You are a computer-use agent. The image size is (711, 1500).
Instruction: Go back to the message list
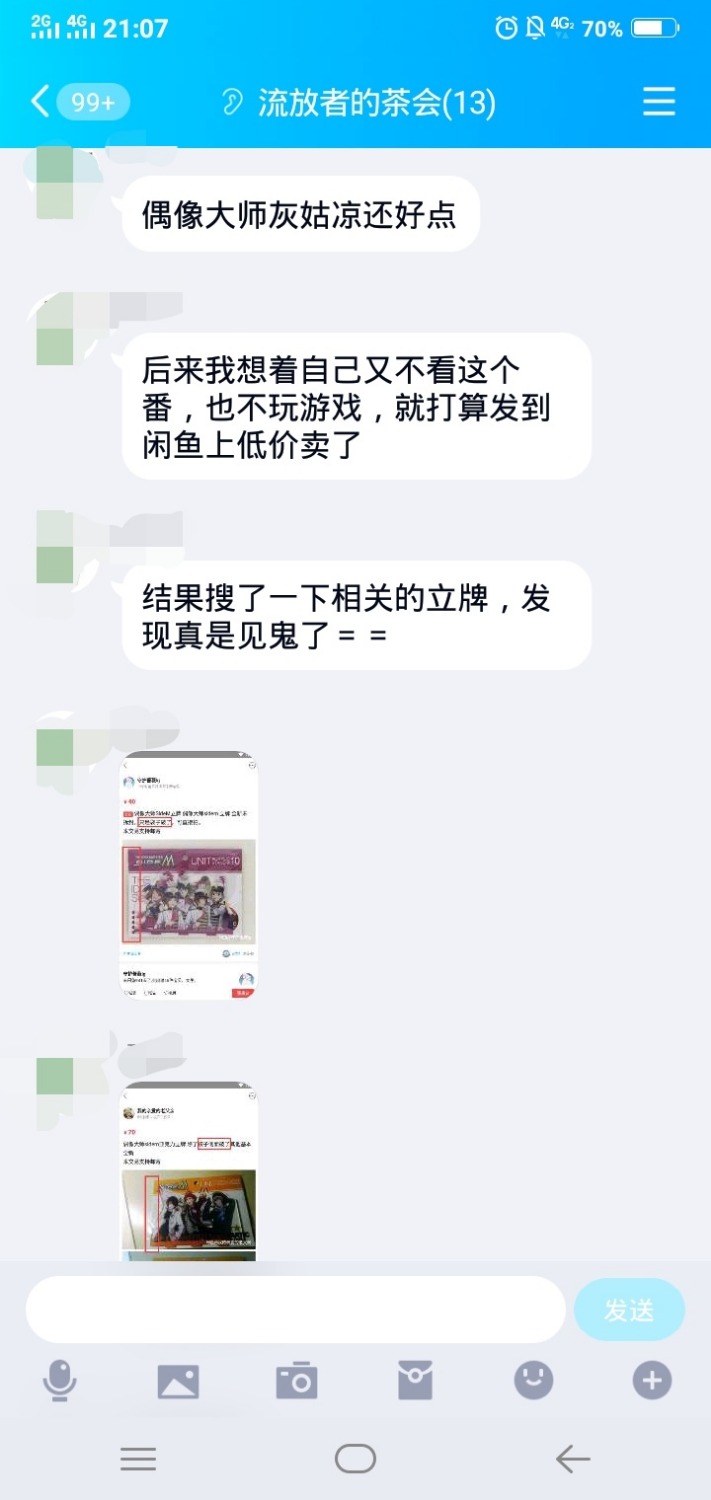coord(40,102)
